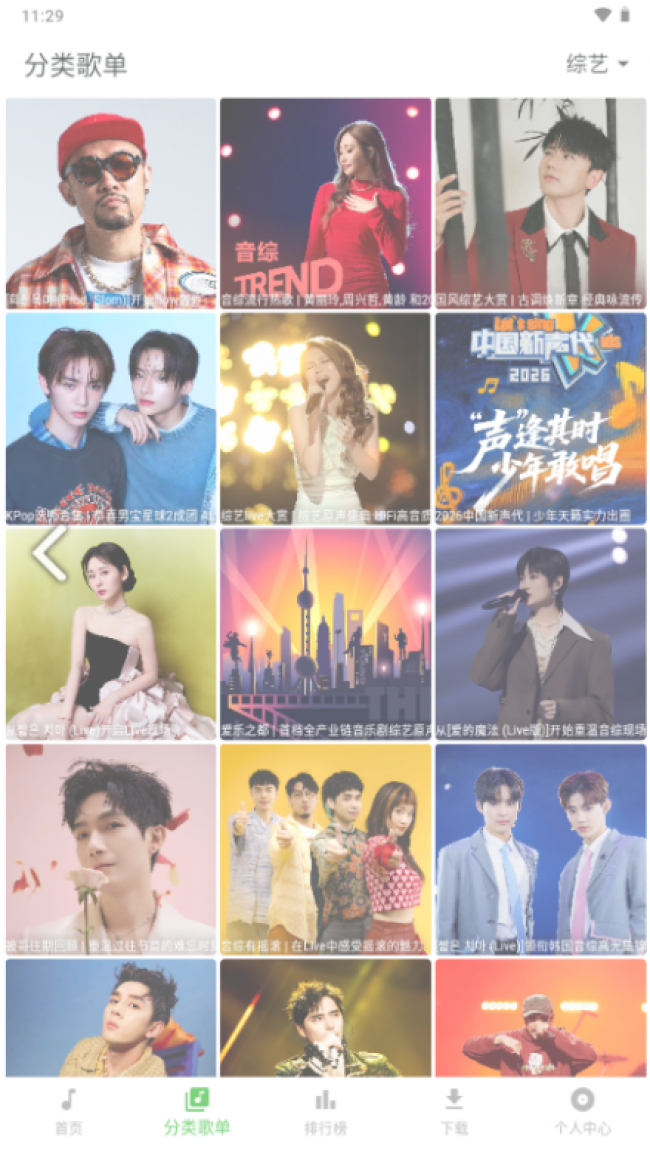Open the 综艺live大赏 playlist
The height and width of the screenshot is (1149, 650).
click(325, 418)
